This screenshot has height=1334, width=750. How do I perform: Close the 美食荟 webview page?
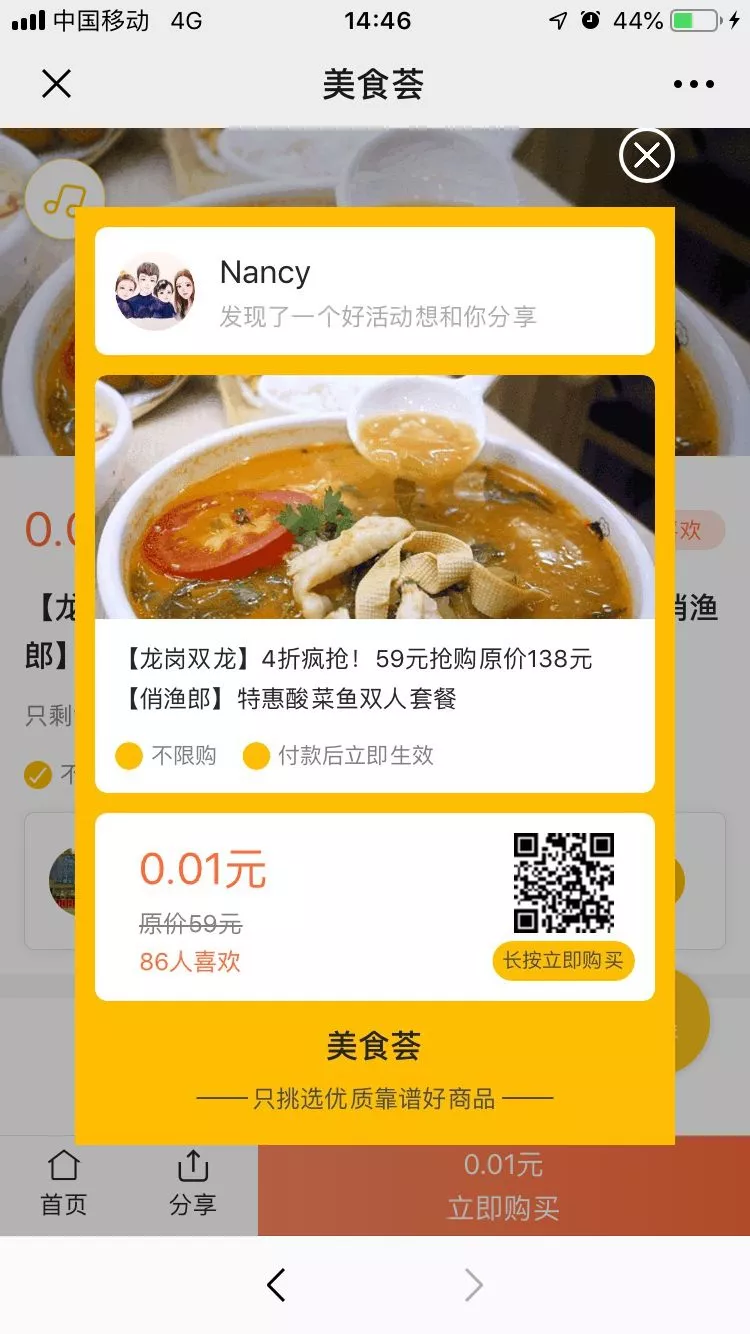[57, 84]
